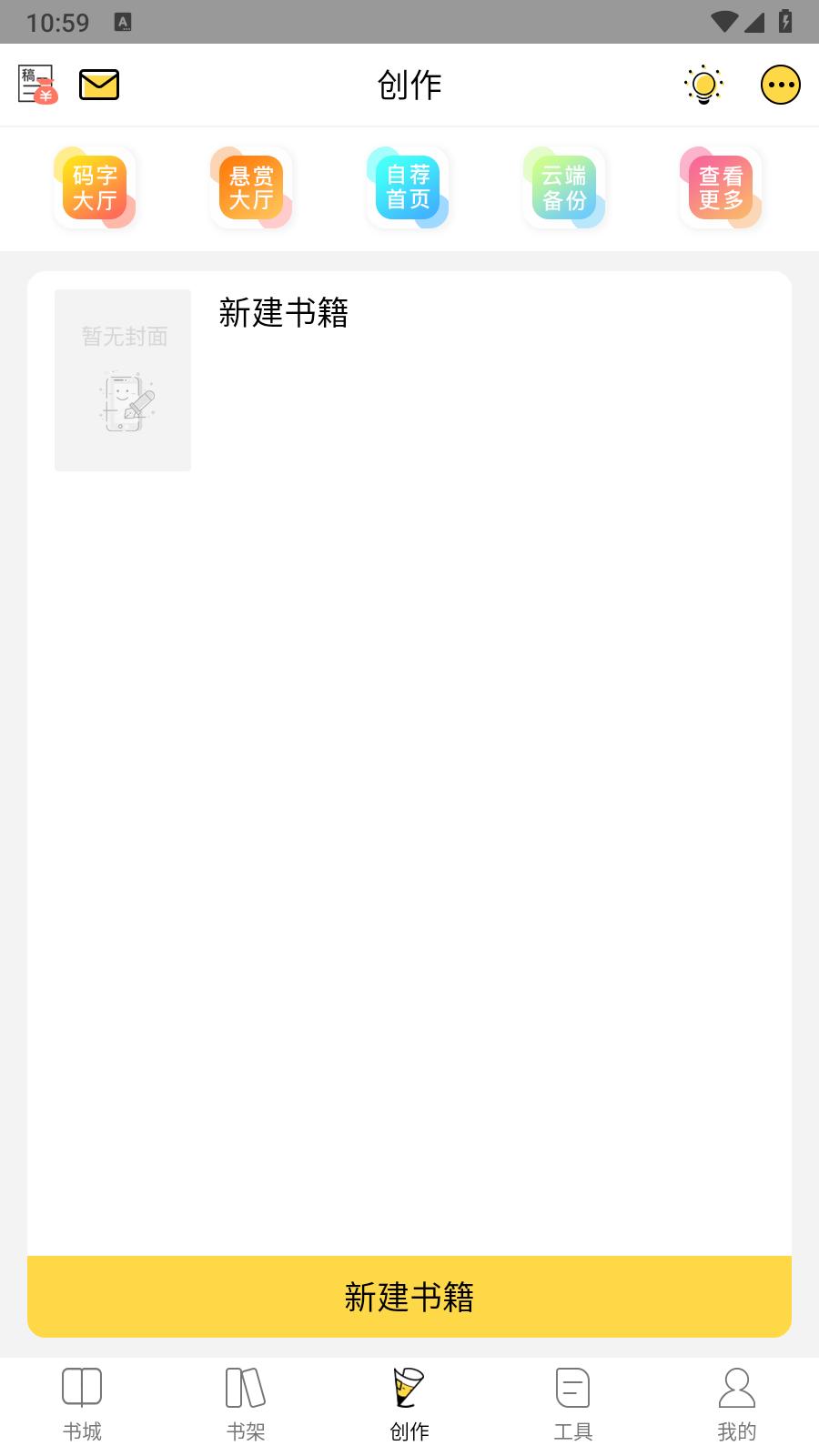Viewport: 819px width, 1456px height.
Task: Switch to the 书城 tab
Action: 82,1404
